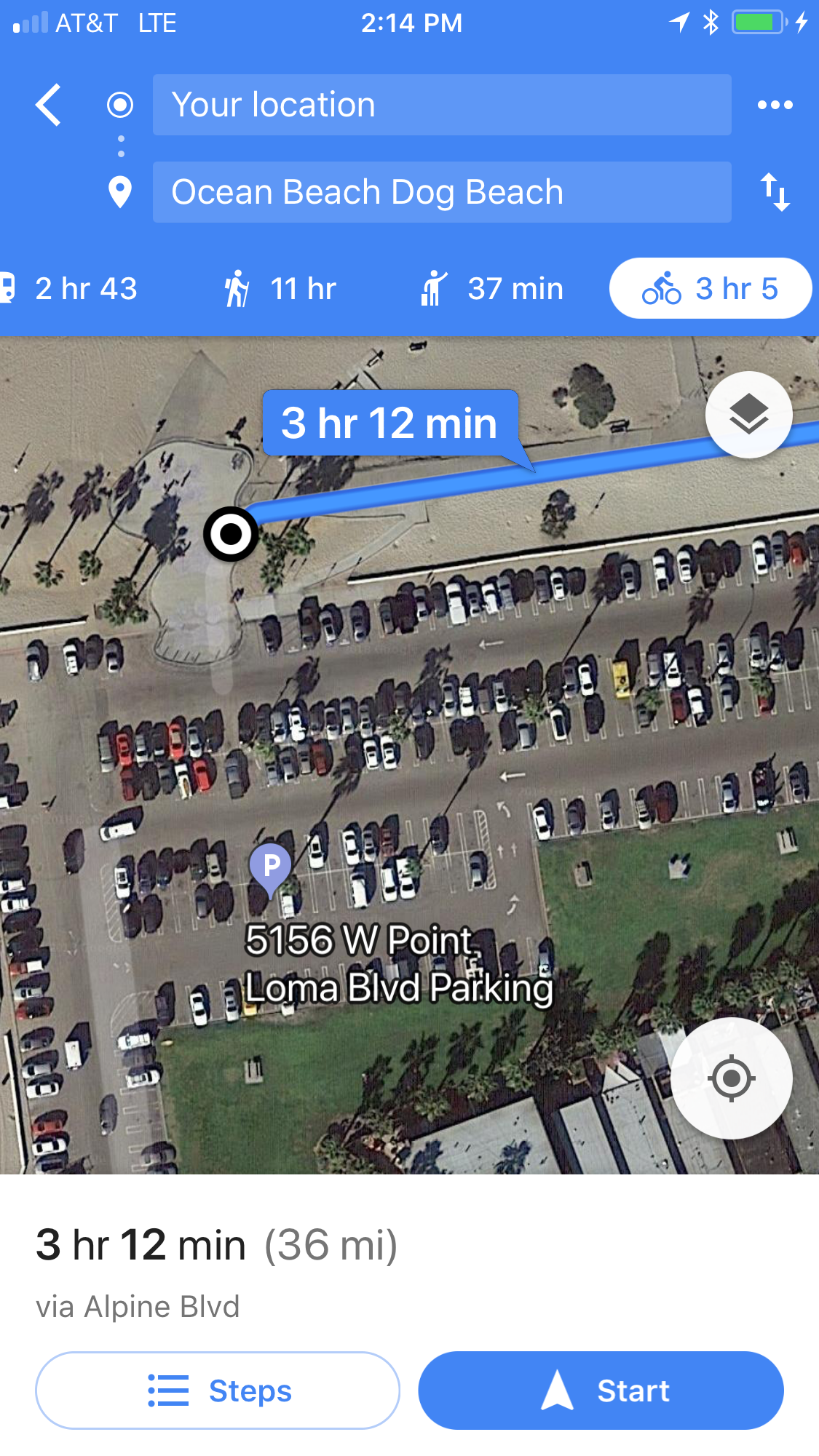
Task: View the route Steps list
Action: (x=218, y=1391)
